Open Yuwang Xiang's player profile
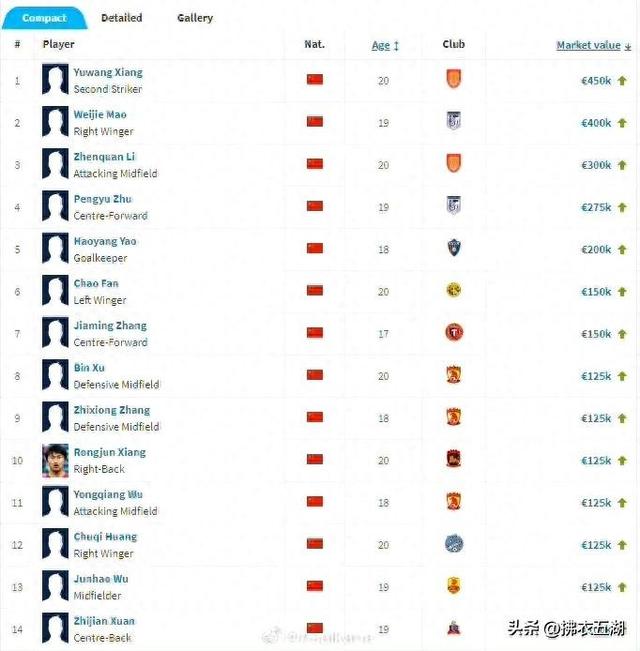This screenshot has width=640, height=651. pos(108,73)
